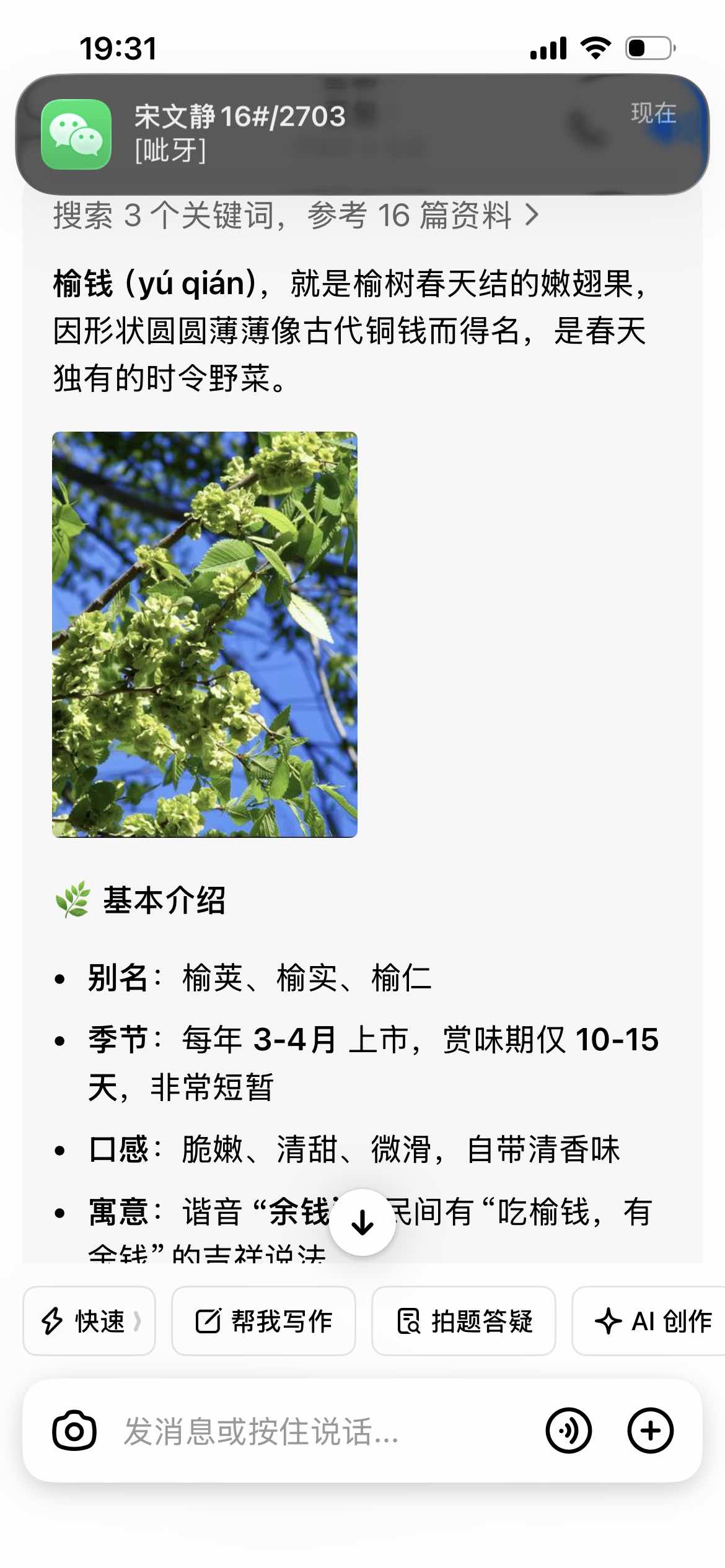Screen dimensions: 725x1568
Task: Open the camera icon in message bar
Action: [74, 1431]
